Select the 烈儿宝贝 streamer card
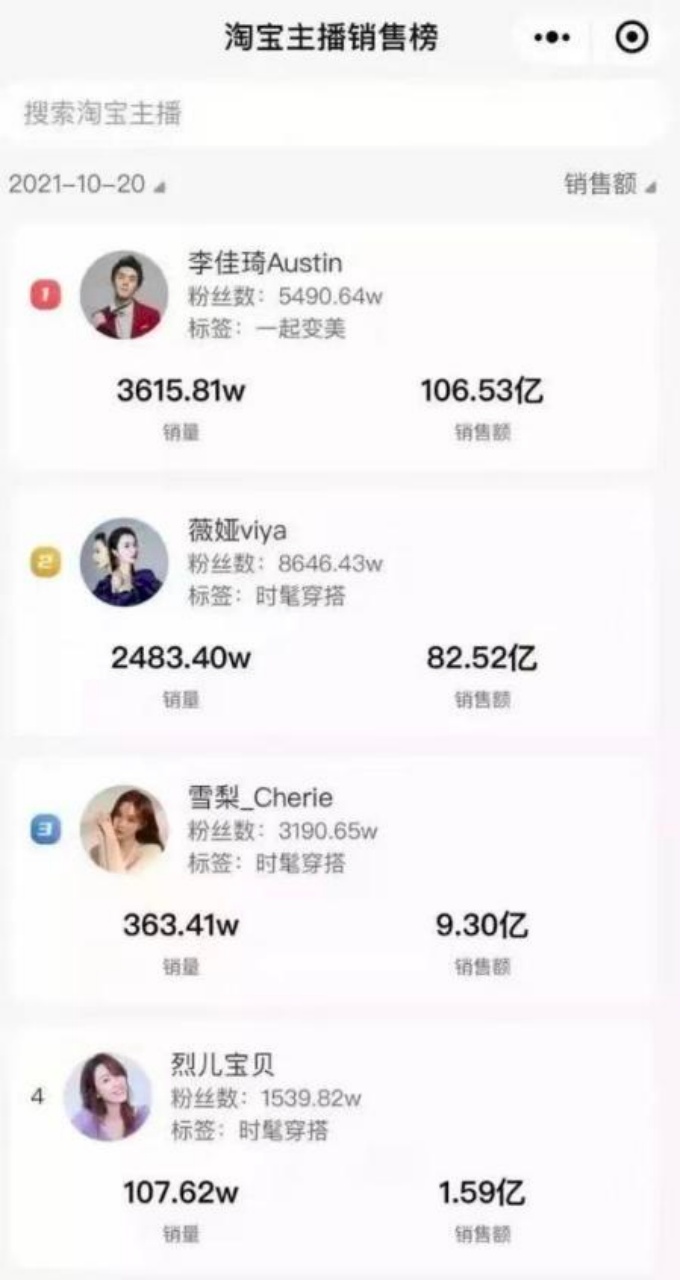The width and height of the screenshot is (680, 1280). click(336, 1145)
